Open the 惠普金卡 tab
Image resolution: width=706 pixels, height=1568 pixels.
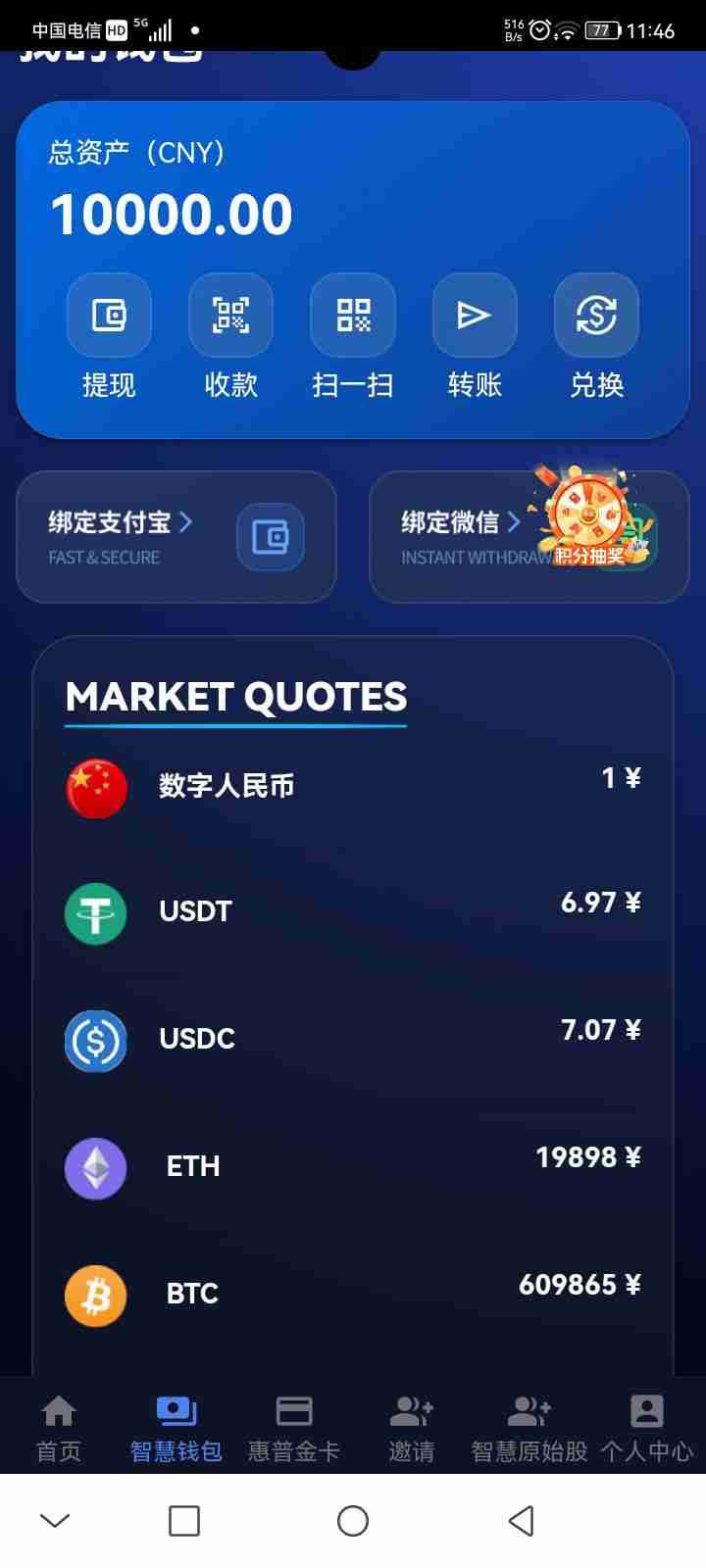coord(294,1426)
